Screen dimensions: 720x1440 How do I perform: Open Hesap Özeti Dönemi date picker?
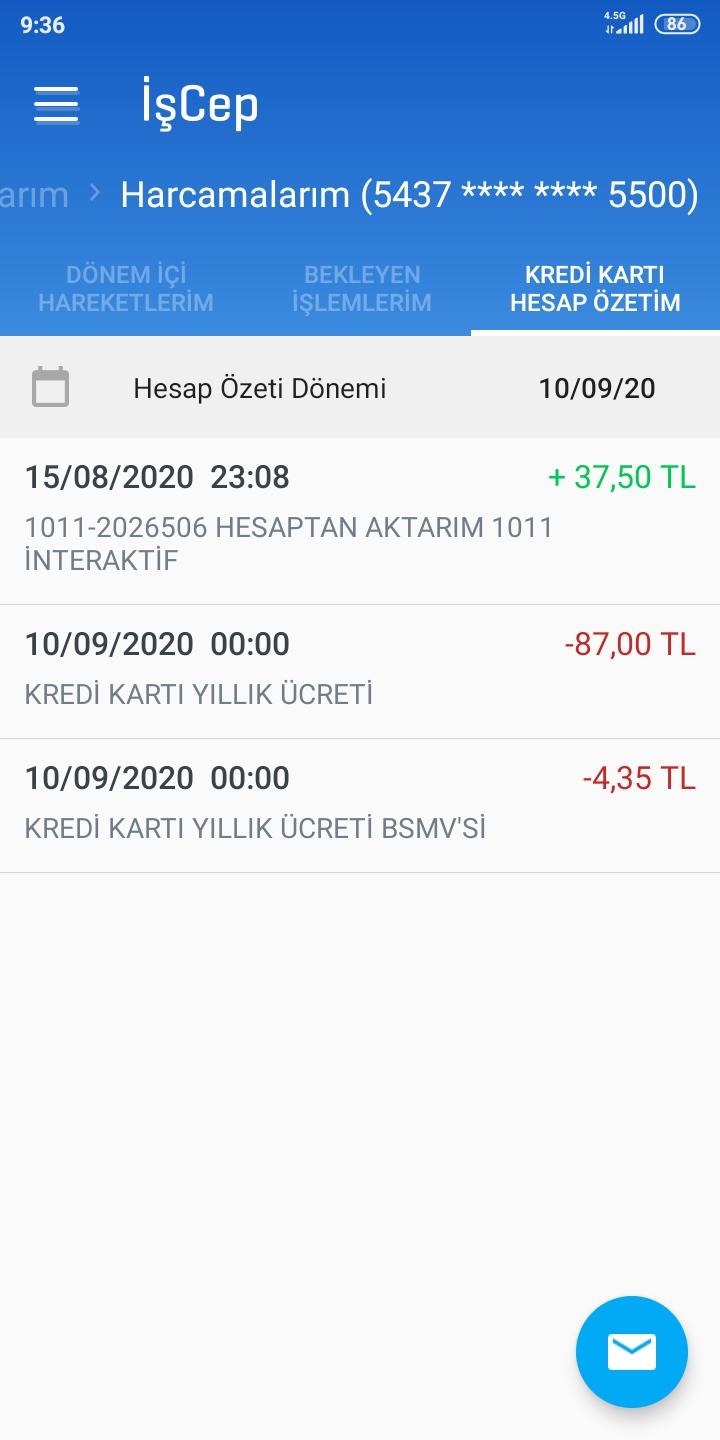point(360,388)
